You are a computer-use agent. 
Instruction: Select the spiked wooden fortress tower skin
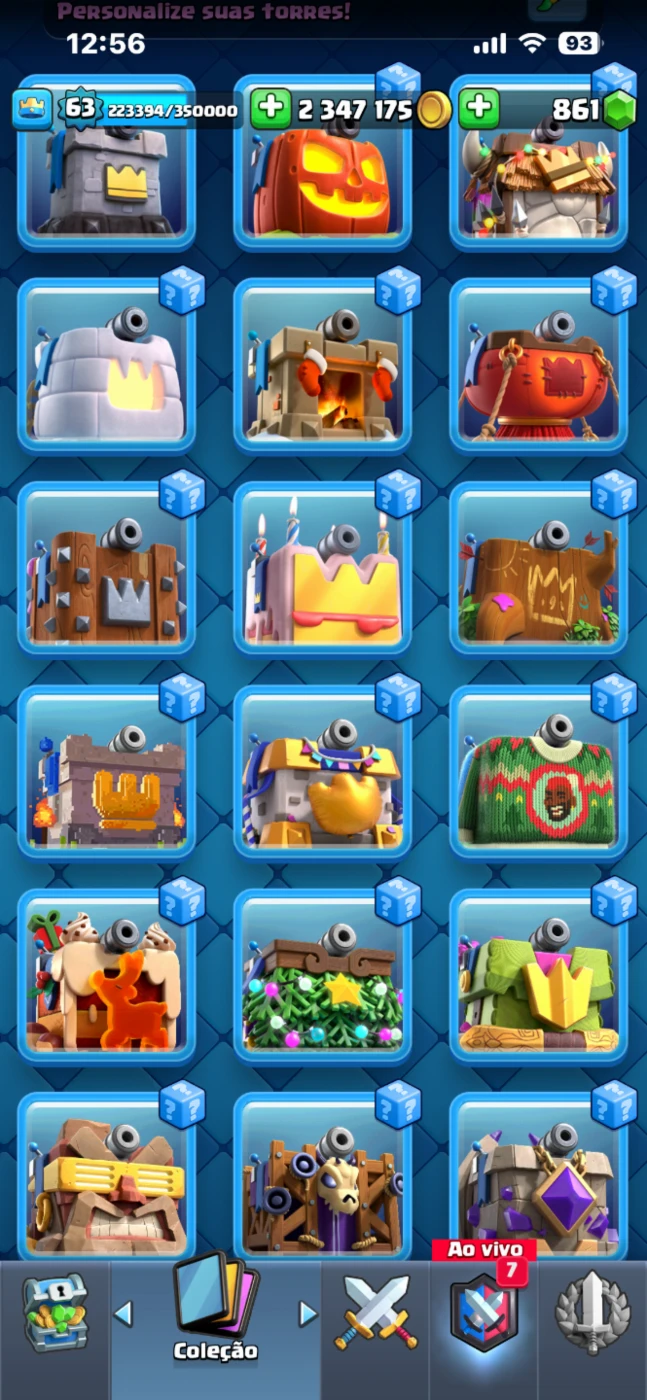click(106, 570)
